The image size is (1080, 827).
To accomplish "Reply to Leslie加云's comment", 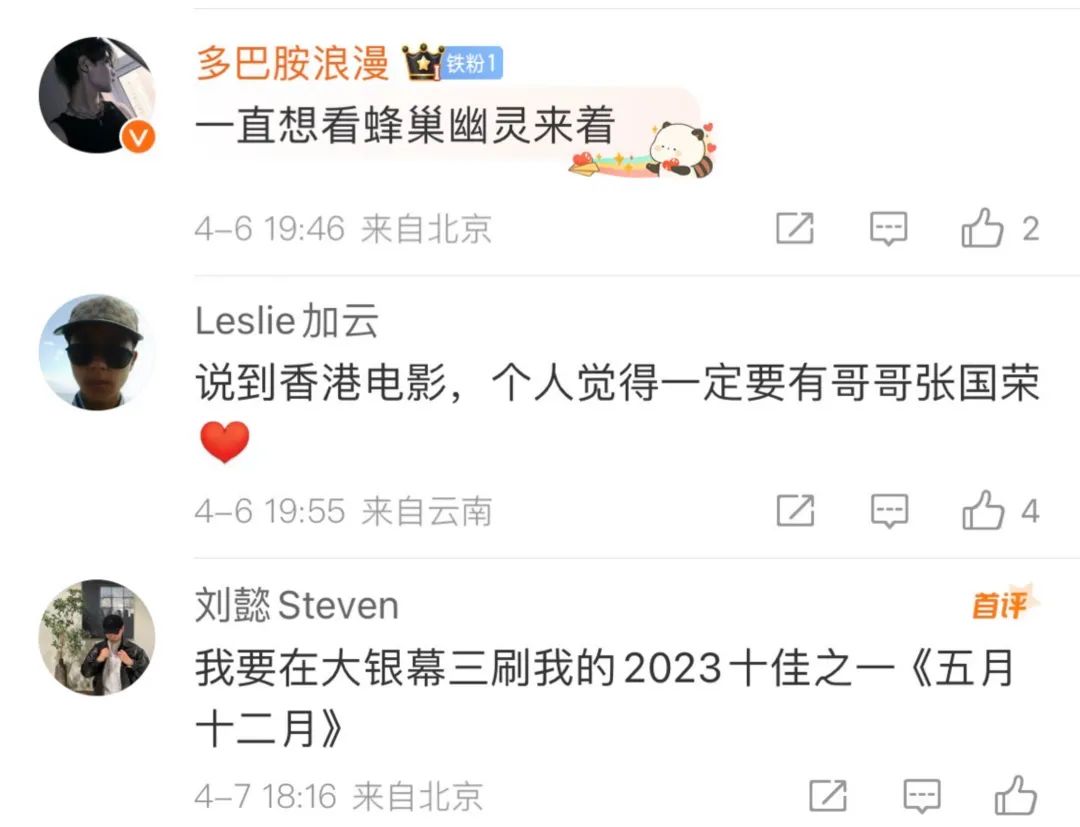I will pyautogui.click(x=887, y=512).
